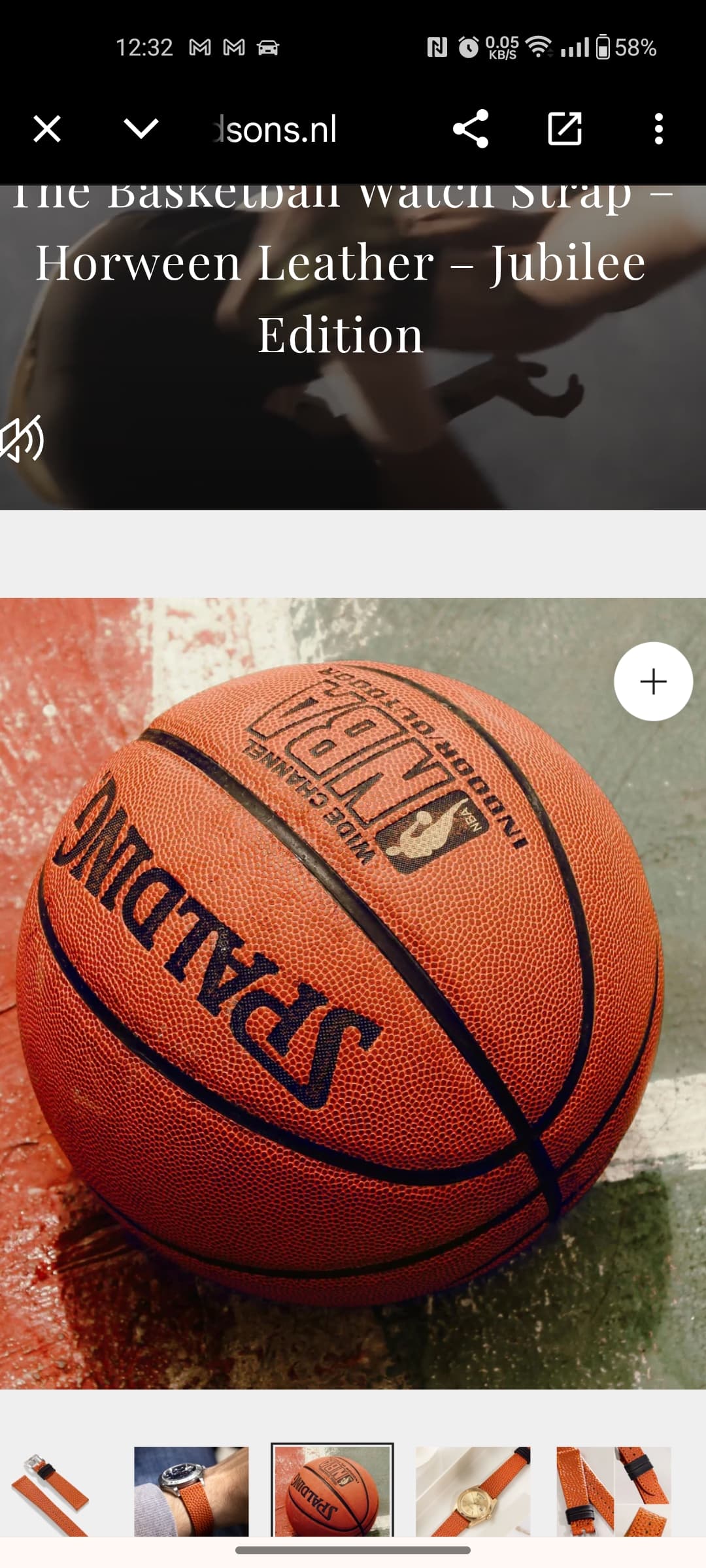Zoom the basketball image with plus button
The height and width of the screenshot is (1568, 706).
click(x=653, y=681)
